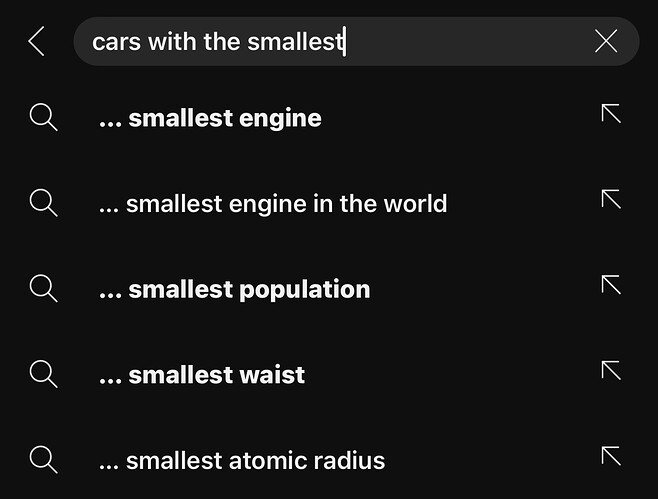Select the 'smallest population' suggestion
This screenshot has width=658, height=499.
pyautogui.click(x=234, y=289)
